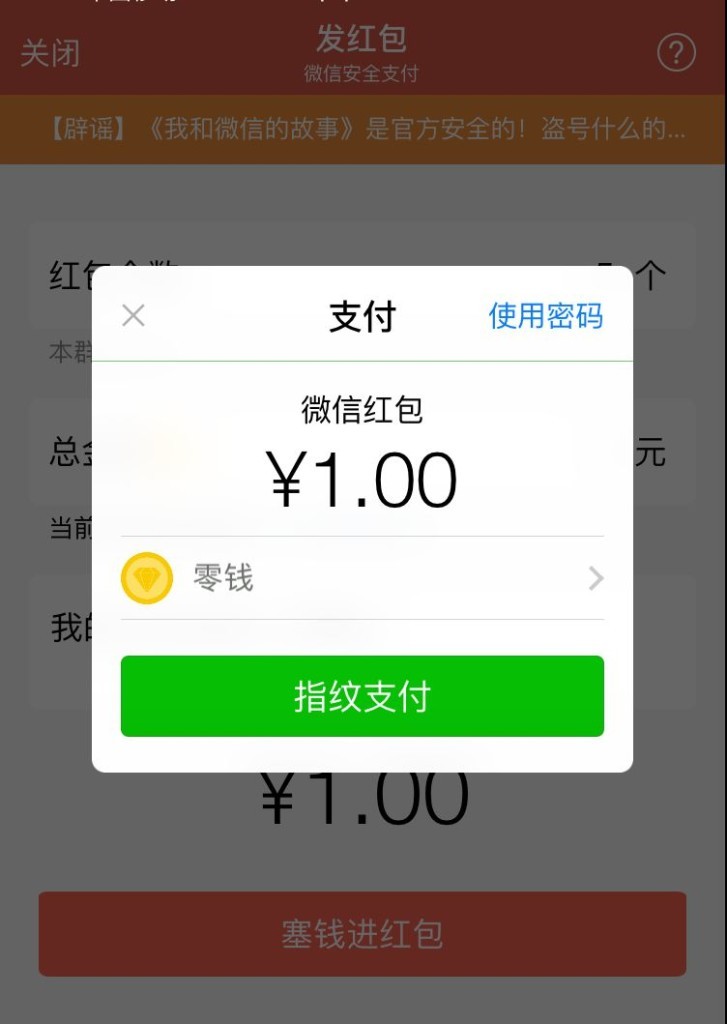Tap the 塞钱进红包 button
727x1024 pixels.
pyautogui.click(x=362, y=933)
